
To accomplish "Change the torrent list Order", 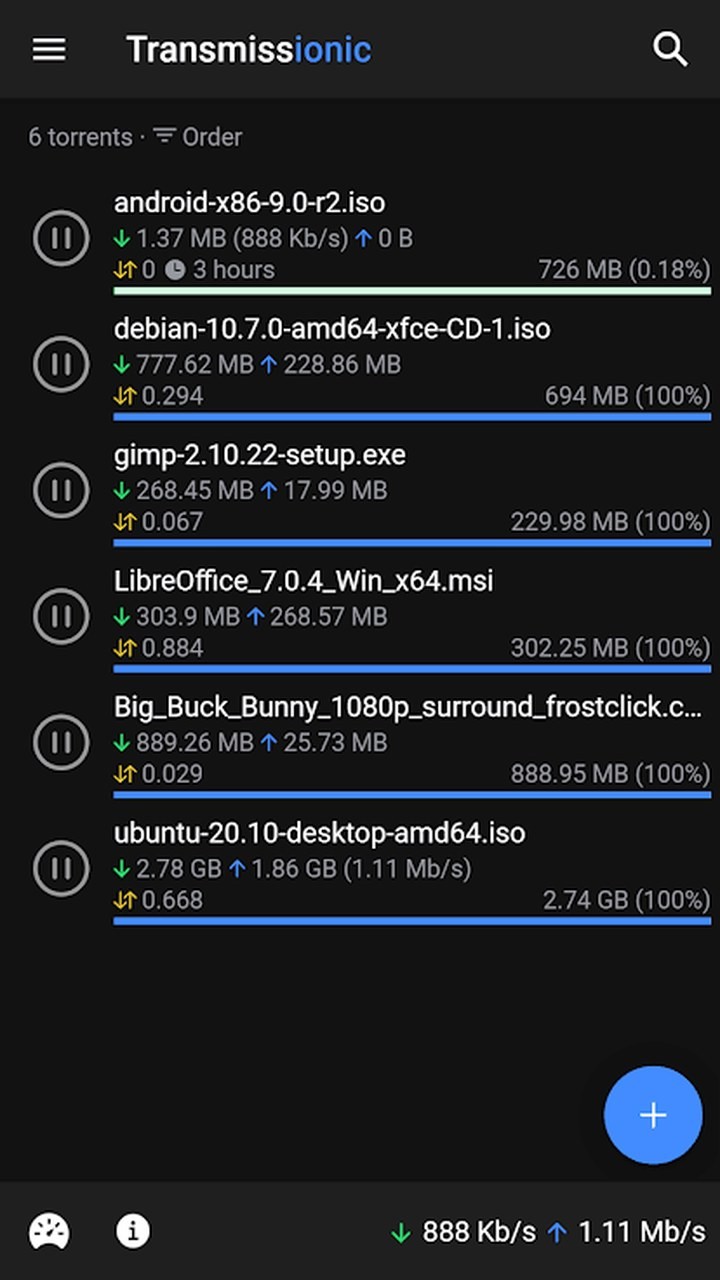I will point(197,136).
